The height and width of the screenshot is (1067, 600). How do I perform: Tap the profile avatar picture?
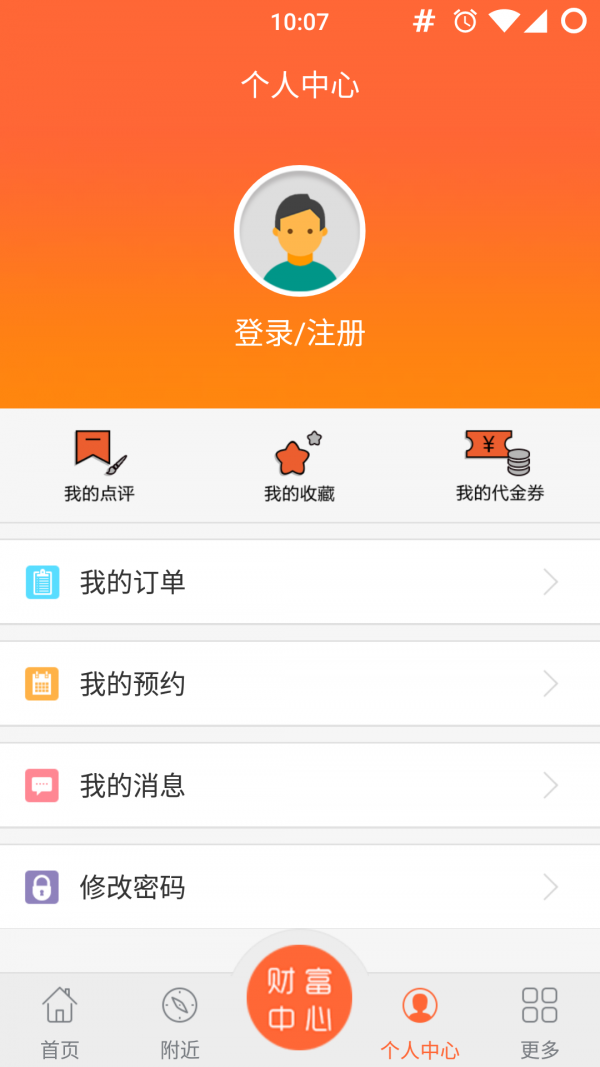coord(299,231)
